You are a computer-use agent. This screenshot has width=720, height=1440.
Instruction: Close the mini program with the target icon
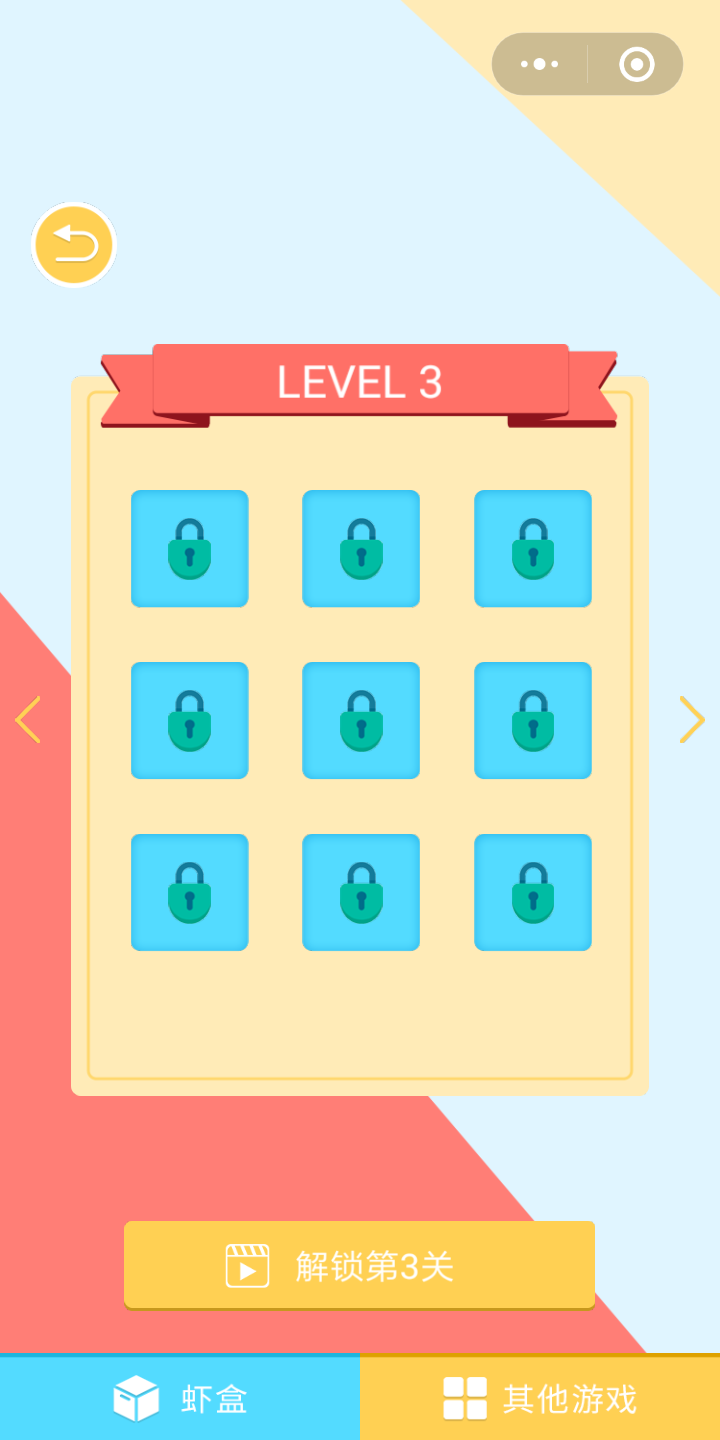[x=636, y=64]
